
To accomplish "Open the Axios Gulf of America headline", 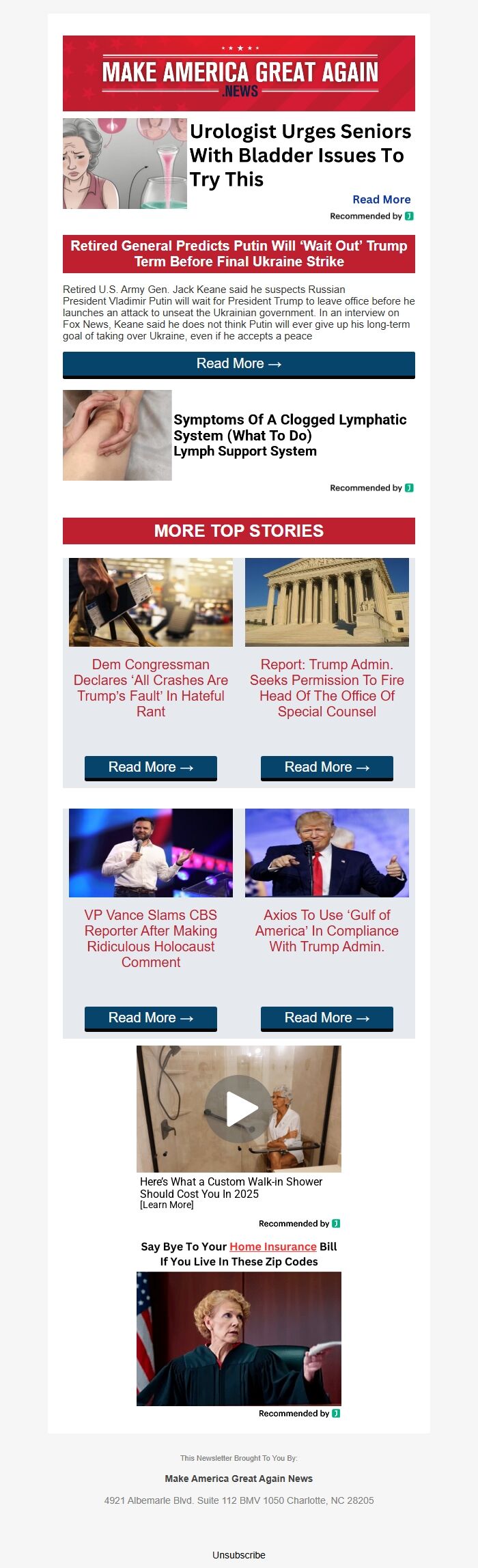I will pos(327,931).
